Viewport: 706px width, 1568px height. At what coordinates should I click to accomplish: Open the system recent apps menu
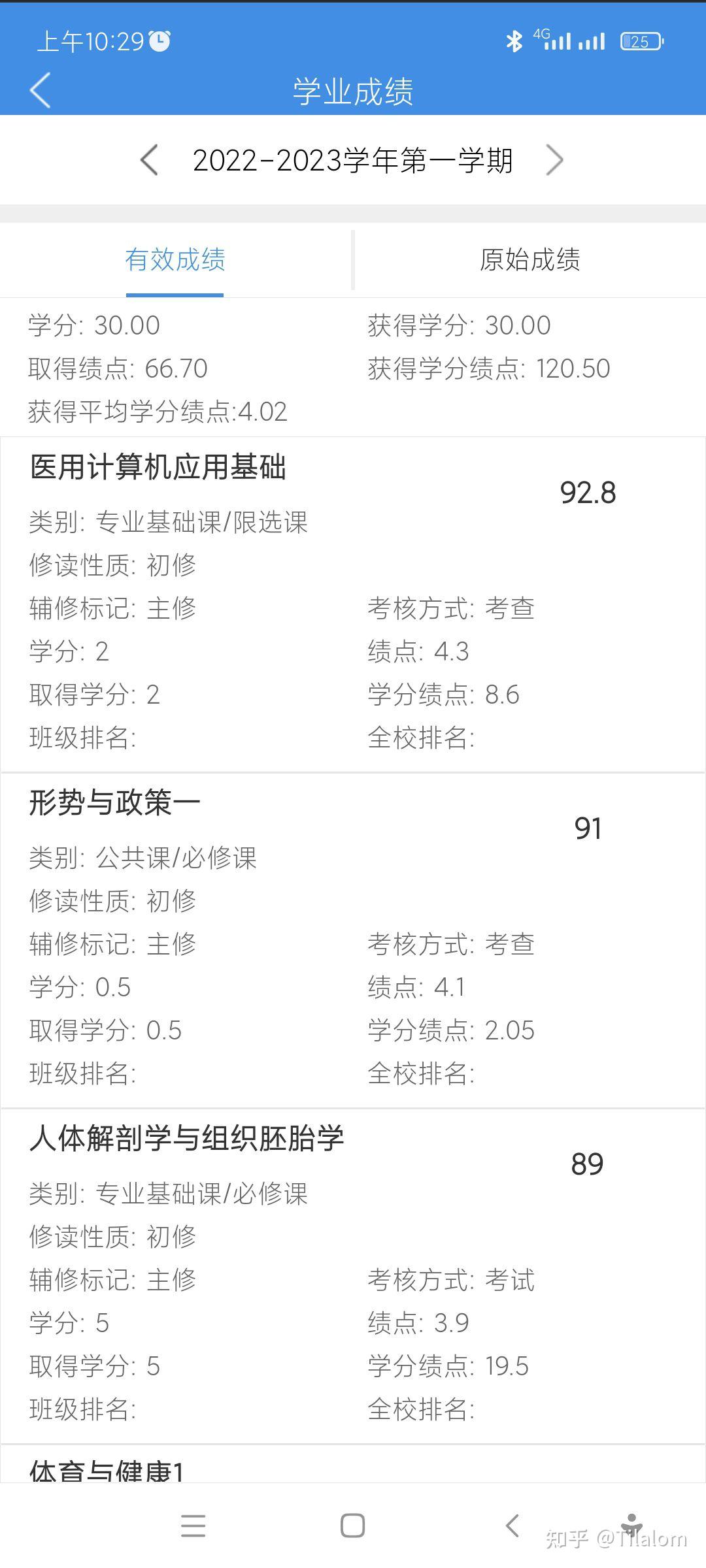point(193,1526)
